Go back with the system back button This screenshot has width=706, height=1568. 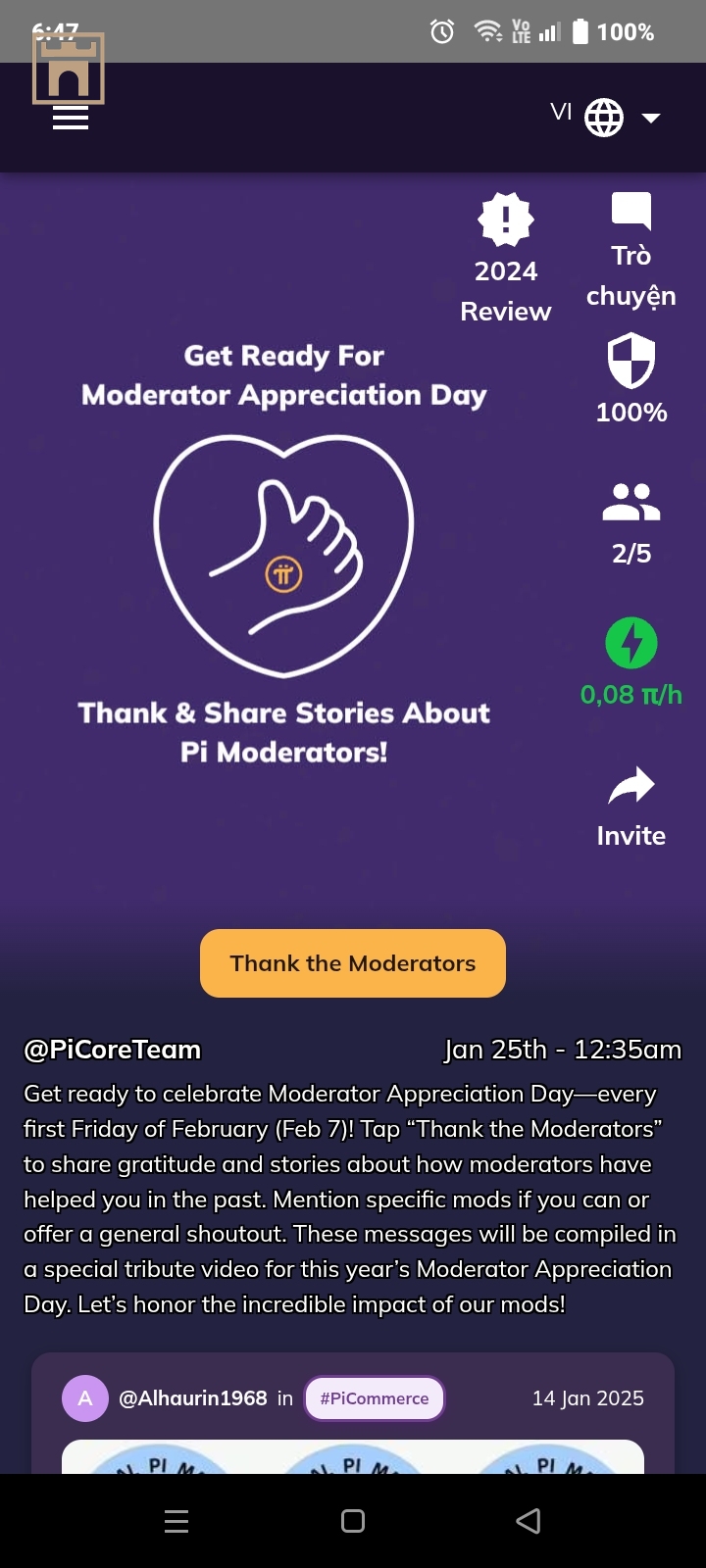(529, 1521)
